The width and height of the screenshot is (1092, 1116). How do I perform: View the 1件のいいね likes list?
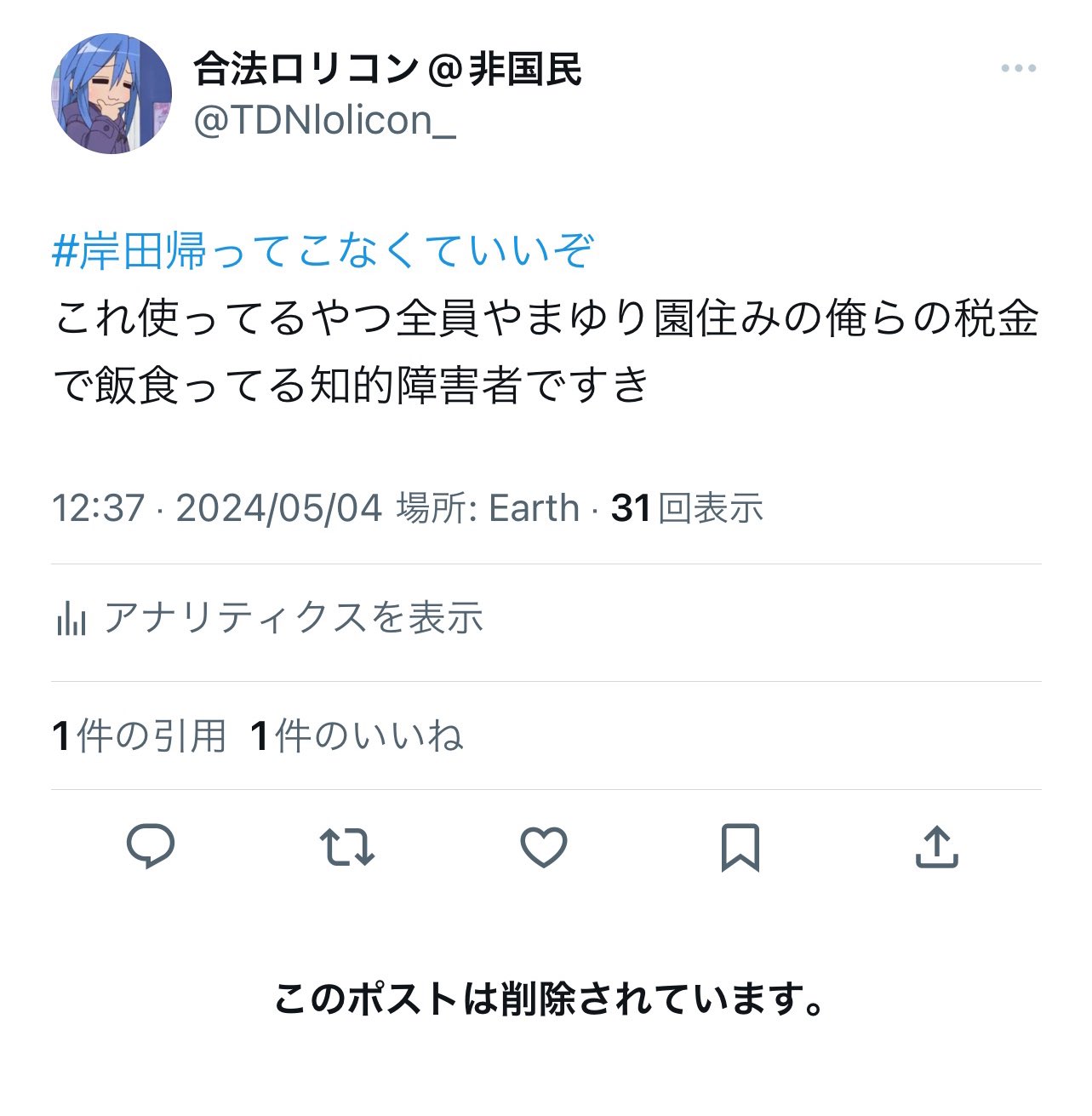(x=357, y=735)
